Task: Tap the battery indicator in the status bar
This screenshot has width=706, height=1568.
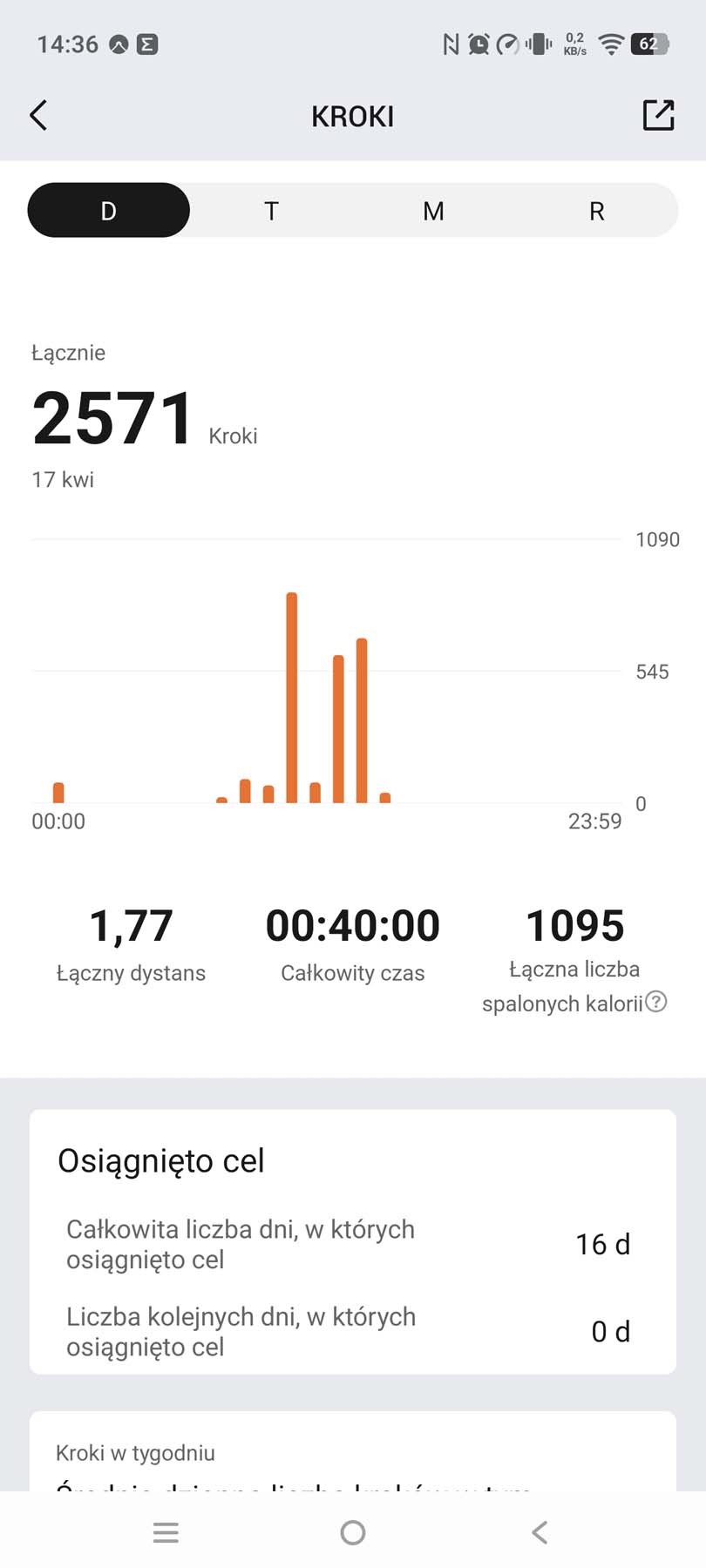Action: tap(648, 44)
